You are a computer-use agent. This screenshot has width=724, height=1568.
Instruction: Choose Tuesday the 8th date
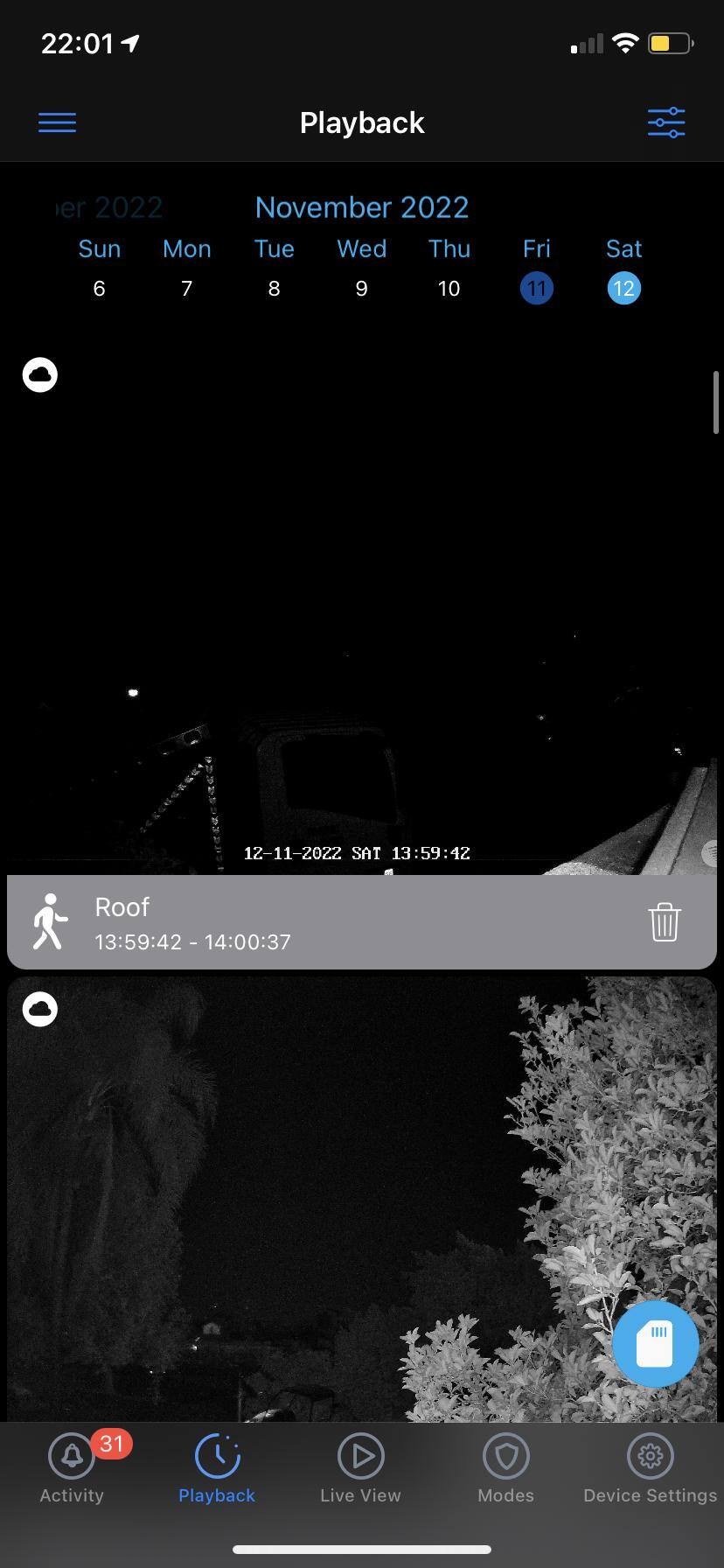[x=274, y=289]
